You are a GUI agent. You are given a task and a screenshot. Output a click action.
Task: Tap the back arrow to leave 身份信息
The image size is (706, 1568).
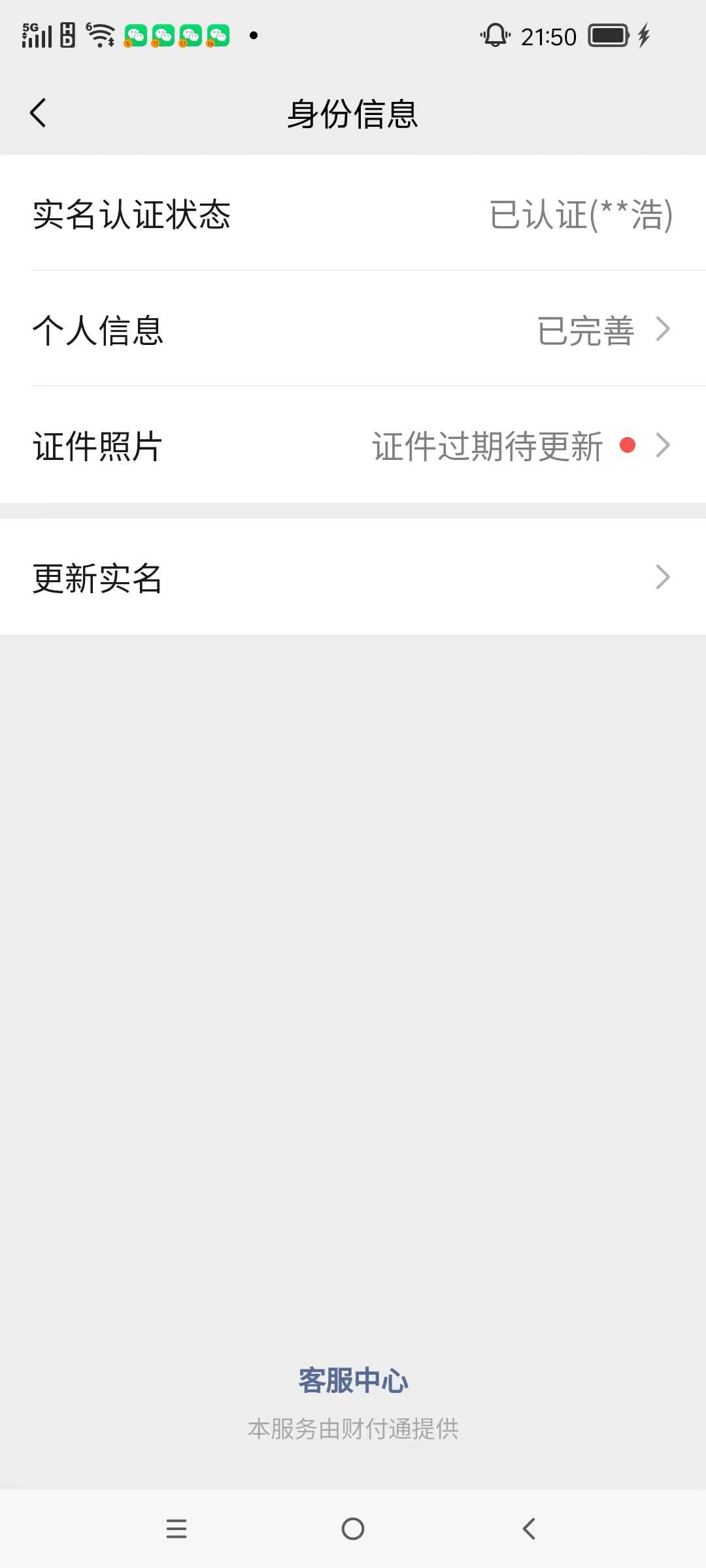pyautogui.click(x=37, y=112)
